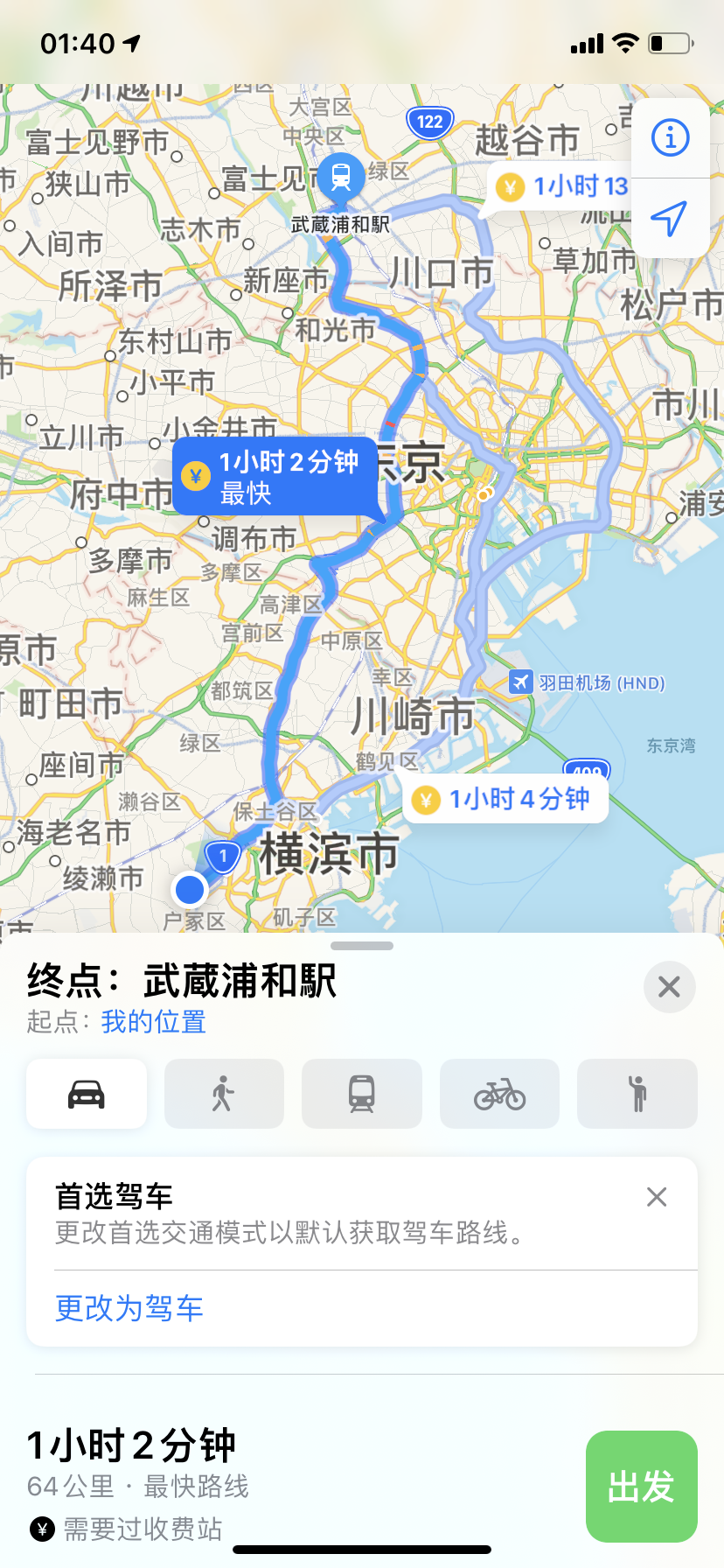Dismiss the 首选驾车 suggestion card

click(x=657, y=1197)
